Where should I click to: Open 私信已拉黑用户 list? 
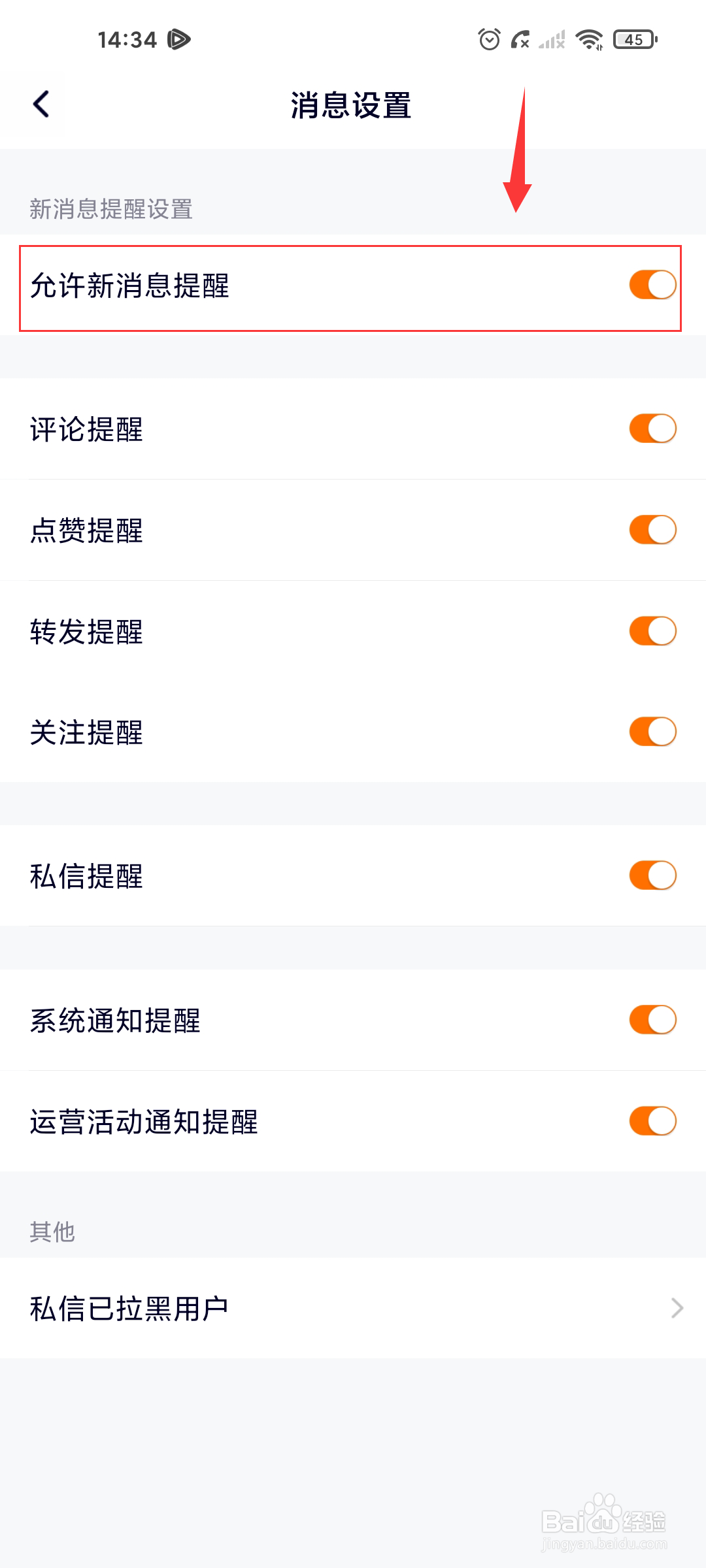[x=353, y=1308]
